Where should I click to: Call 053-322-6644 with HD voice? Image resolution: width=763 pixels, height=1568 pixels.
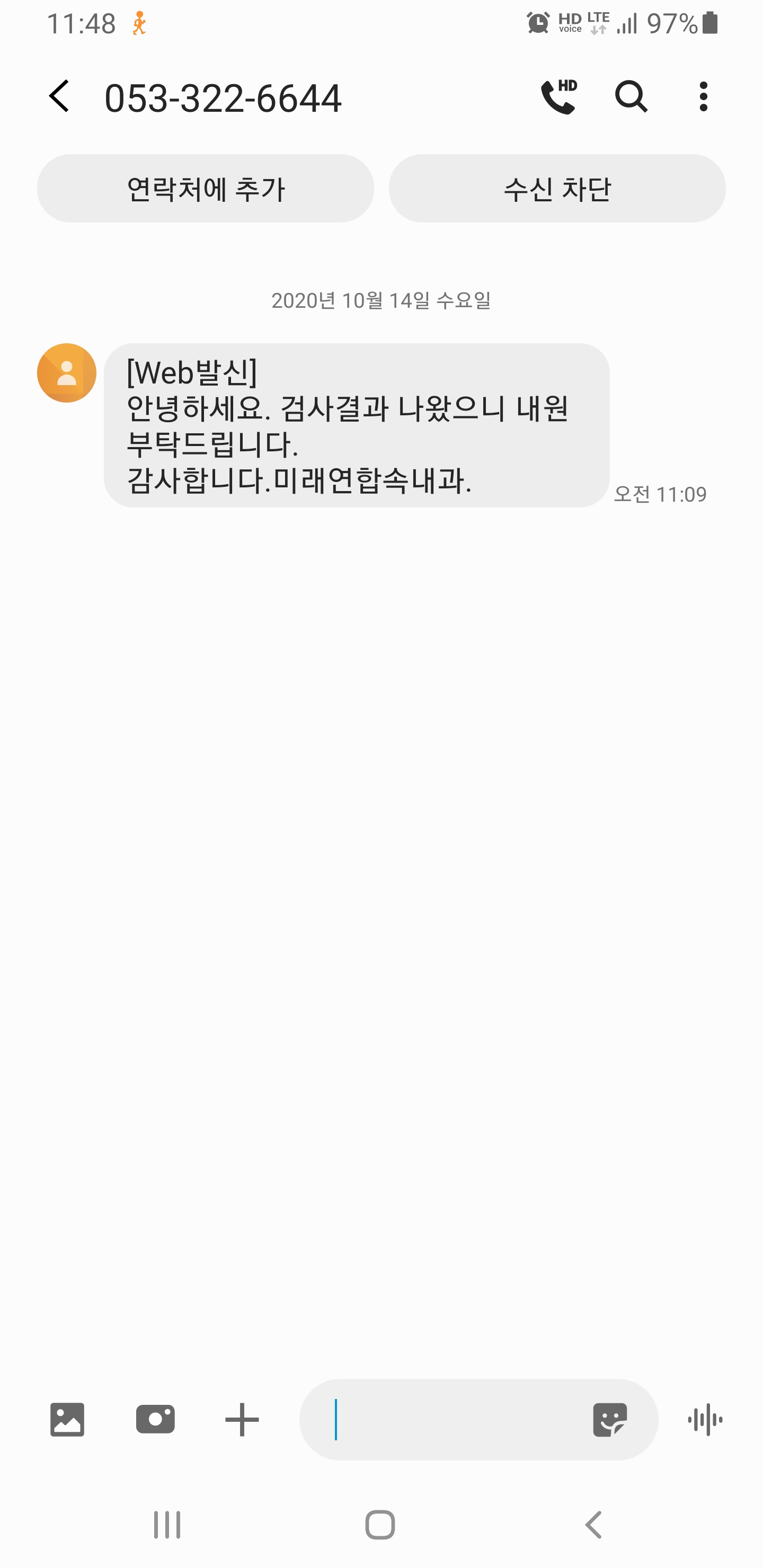(x=558, y=96)
